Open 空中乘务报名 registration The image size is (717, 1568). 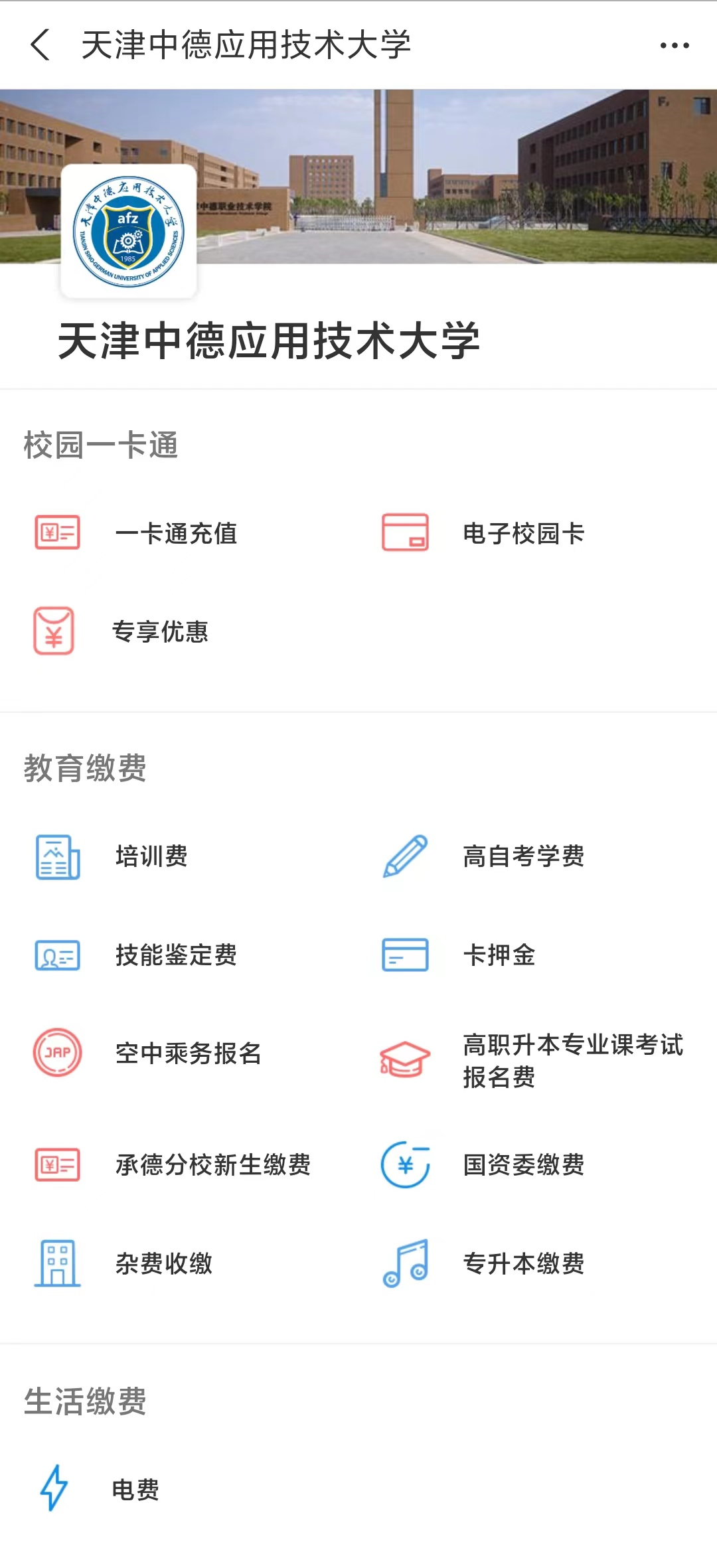[188, 1054]
